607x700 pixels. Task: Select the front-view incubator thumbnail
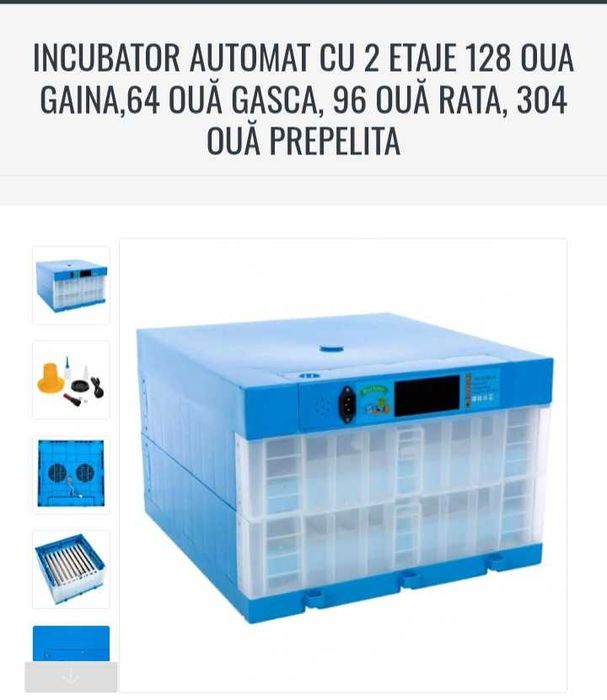(x=71, y=285)
